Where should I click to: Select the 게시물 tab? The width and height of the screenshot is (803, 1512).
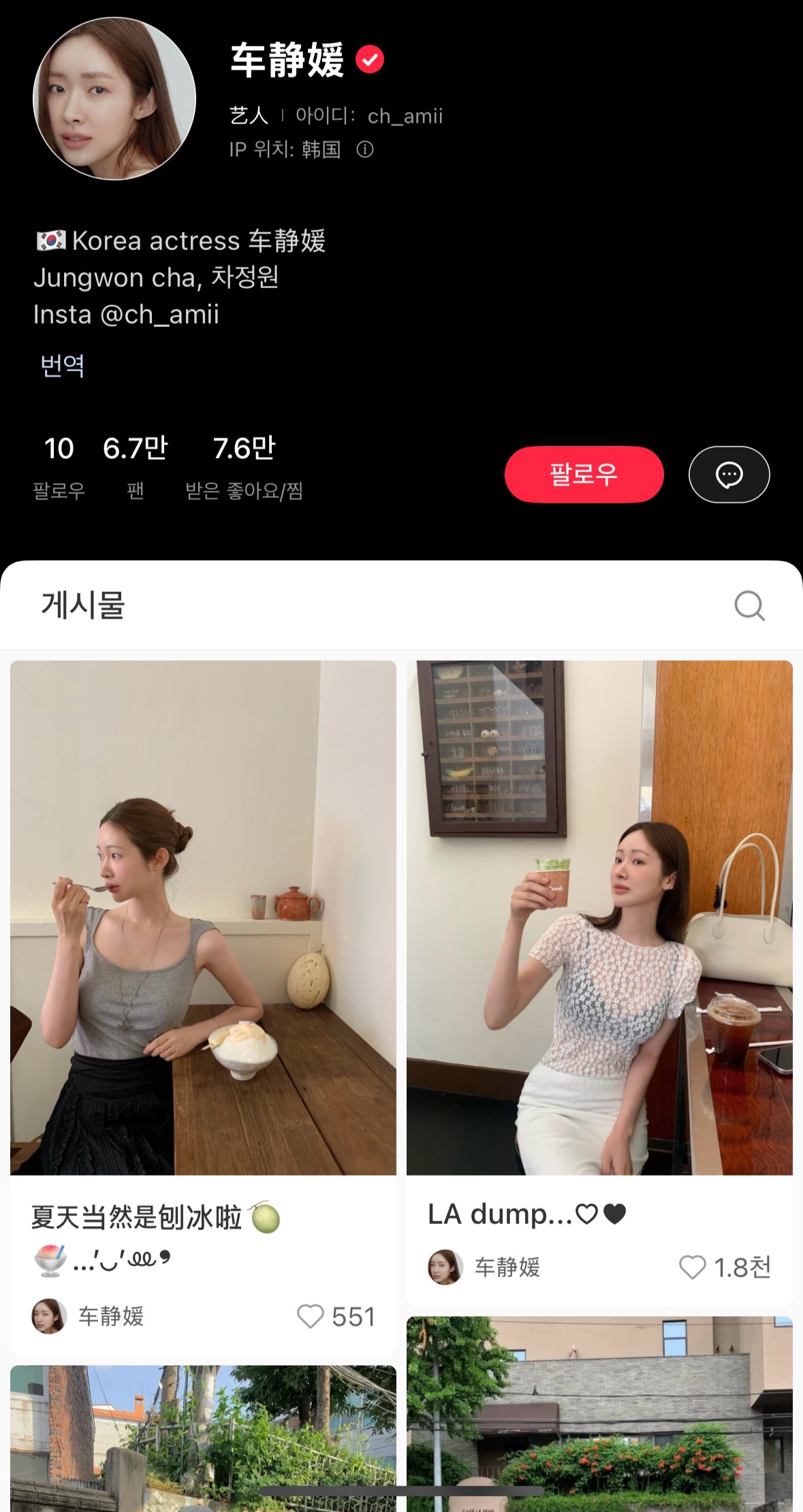pyautogui.click(x=83, y=605)
